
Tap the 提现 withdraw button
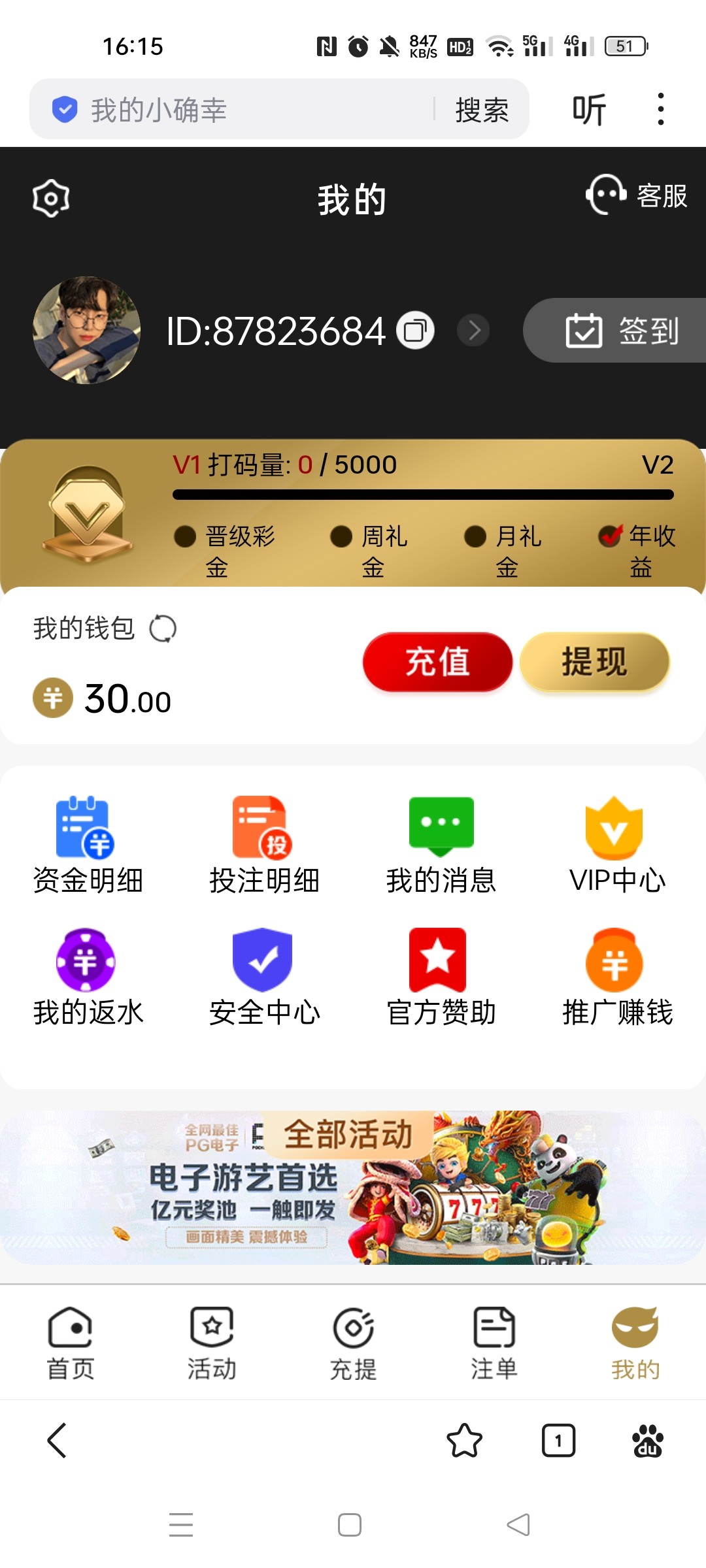(x=594, y=662)
